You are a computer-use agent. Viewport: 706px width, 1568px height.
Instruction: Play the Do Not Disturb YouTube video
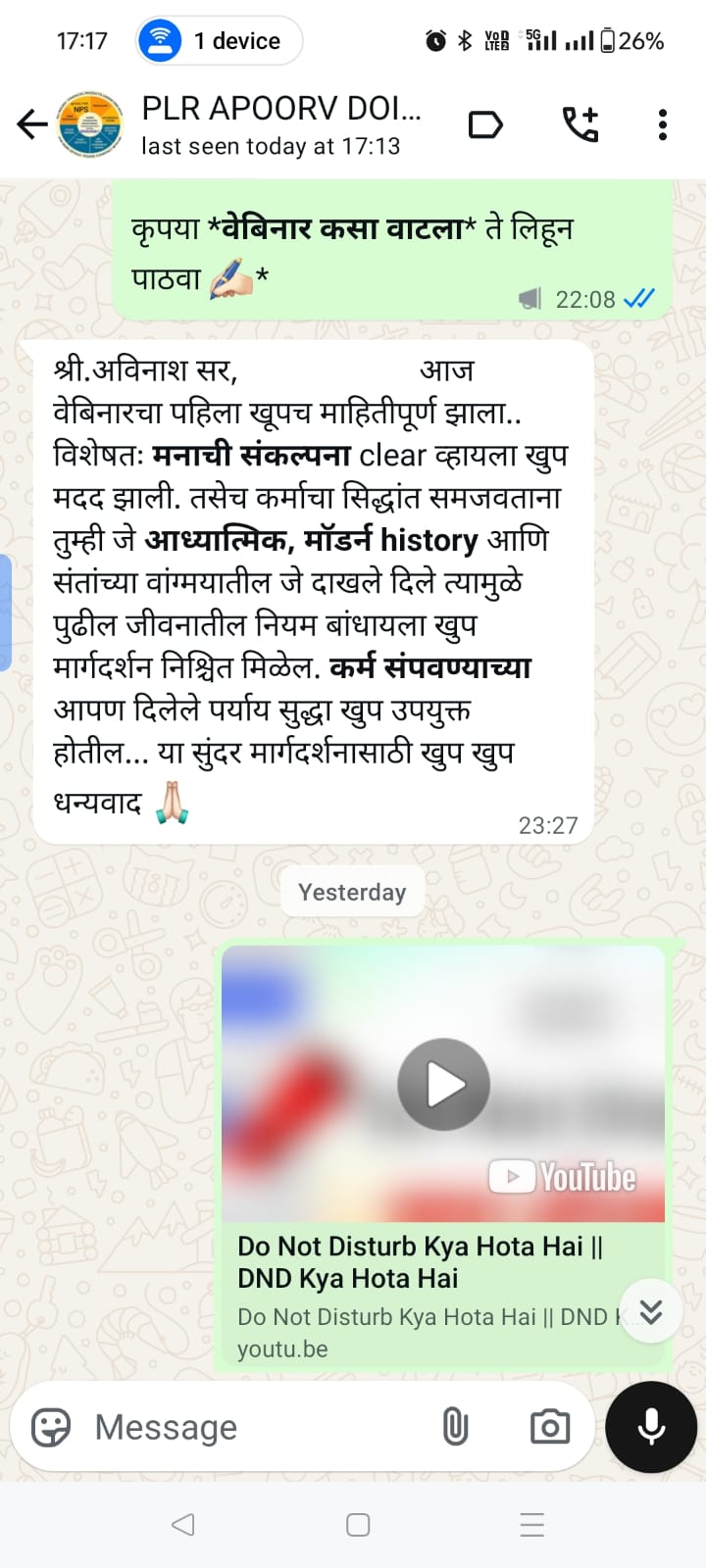point(443,1084)
